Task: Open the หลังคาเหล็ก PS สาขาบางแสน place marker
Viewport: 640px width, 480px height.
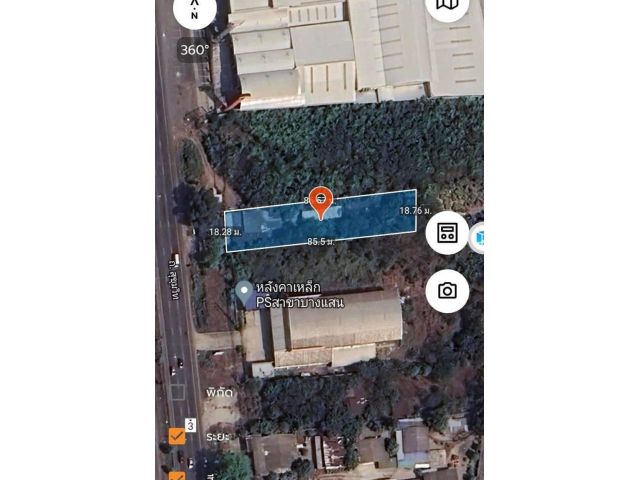Action: (245, 292)
